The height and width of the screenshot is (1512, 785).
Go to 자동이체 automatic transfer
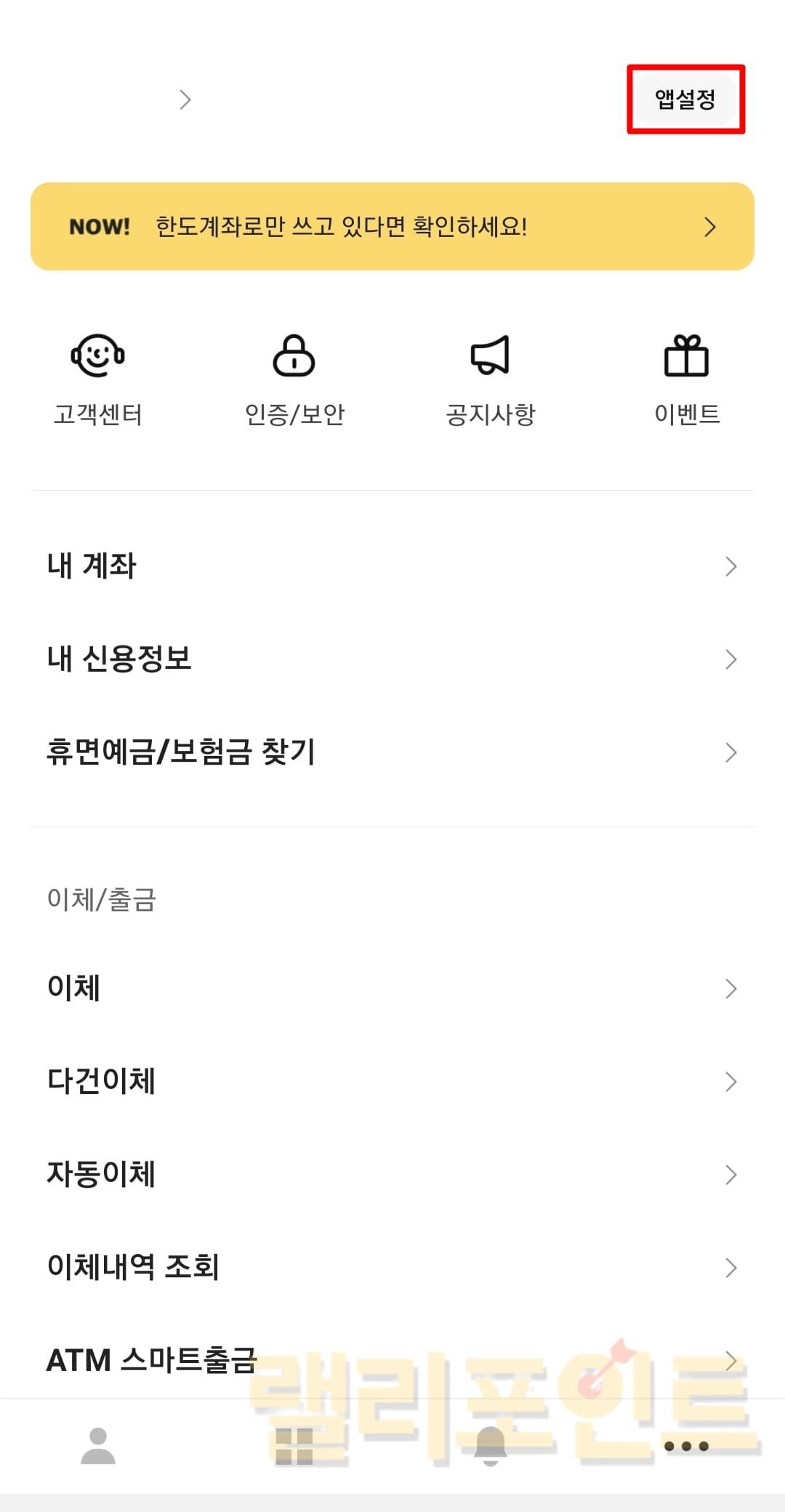[392, 1174]
